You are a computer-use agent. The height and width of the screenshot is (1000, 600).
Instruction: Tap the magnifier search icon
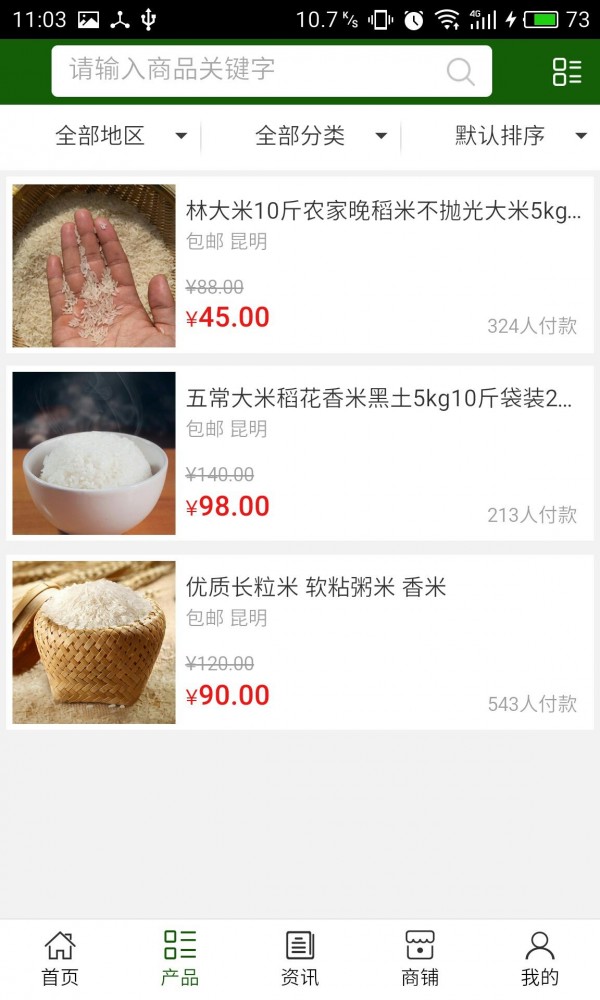[x=460, y=71]
